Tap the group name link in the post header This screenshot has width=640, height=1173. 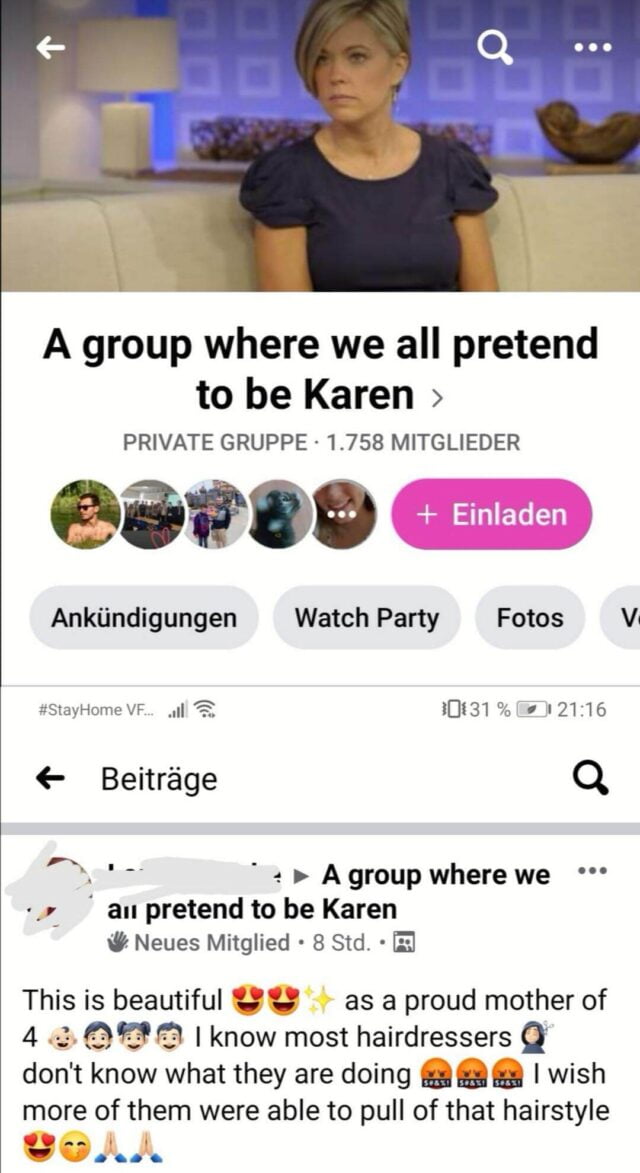435,877
